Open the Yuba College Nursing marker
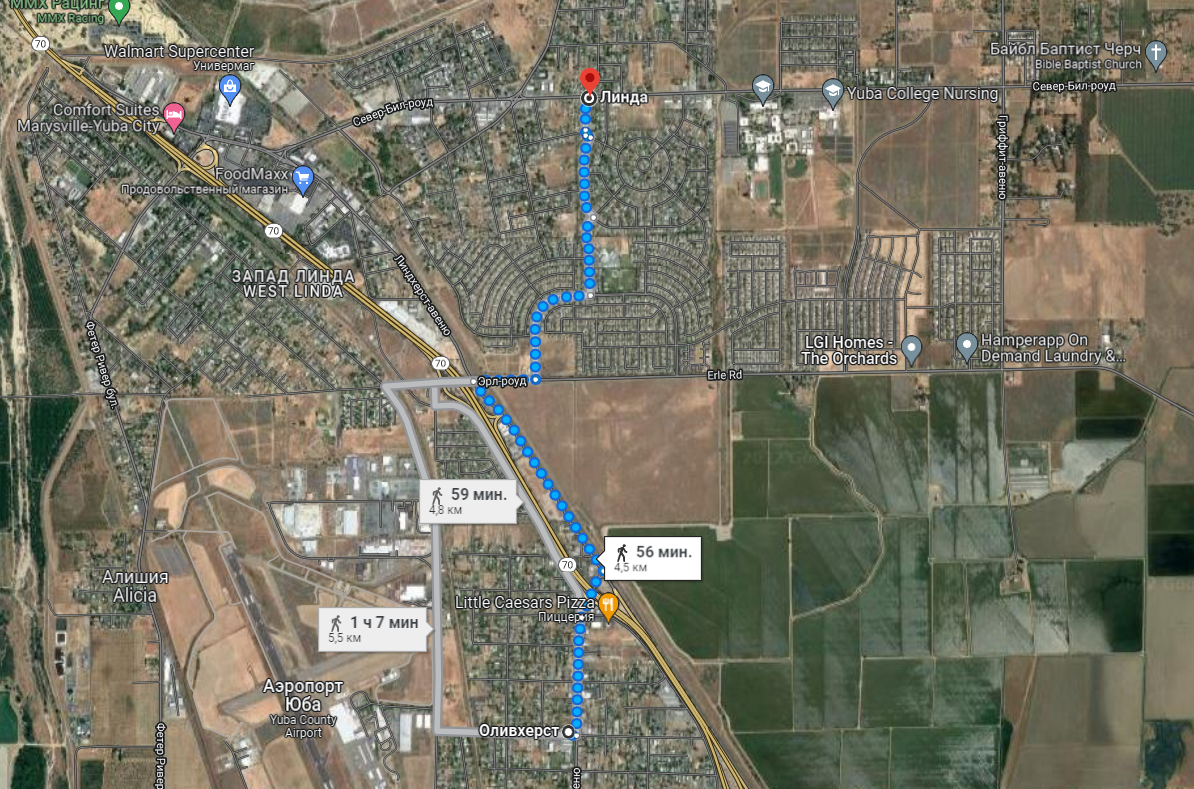The height and width of the screenshot is (789, 1194). tap(832, 93)
